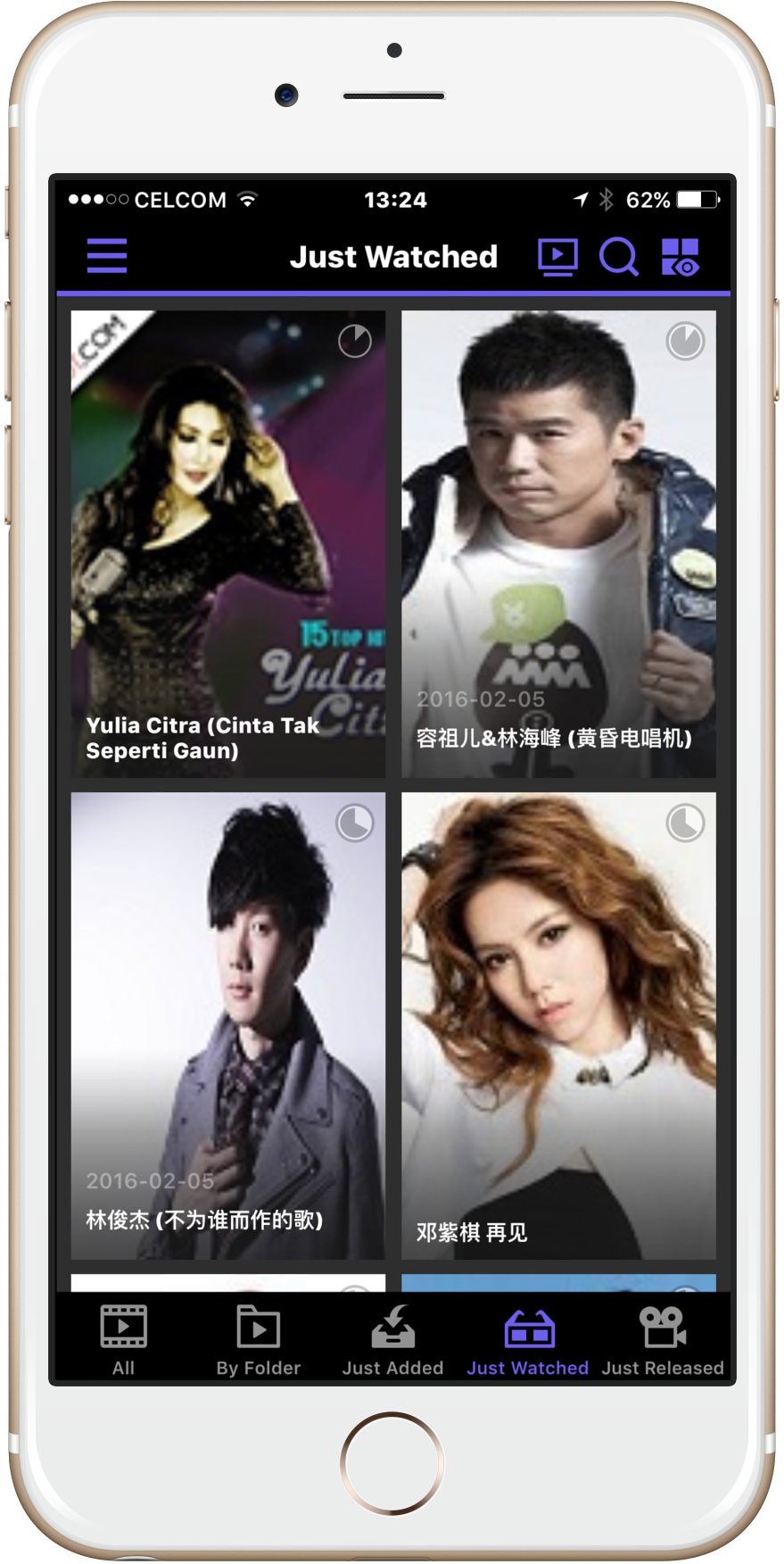Screen dimensions: 784x1564
Task: Open the hamburger drawer menu
Action: pyautogui.click(x=107, y=256)
